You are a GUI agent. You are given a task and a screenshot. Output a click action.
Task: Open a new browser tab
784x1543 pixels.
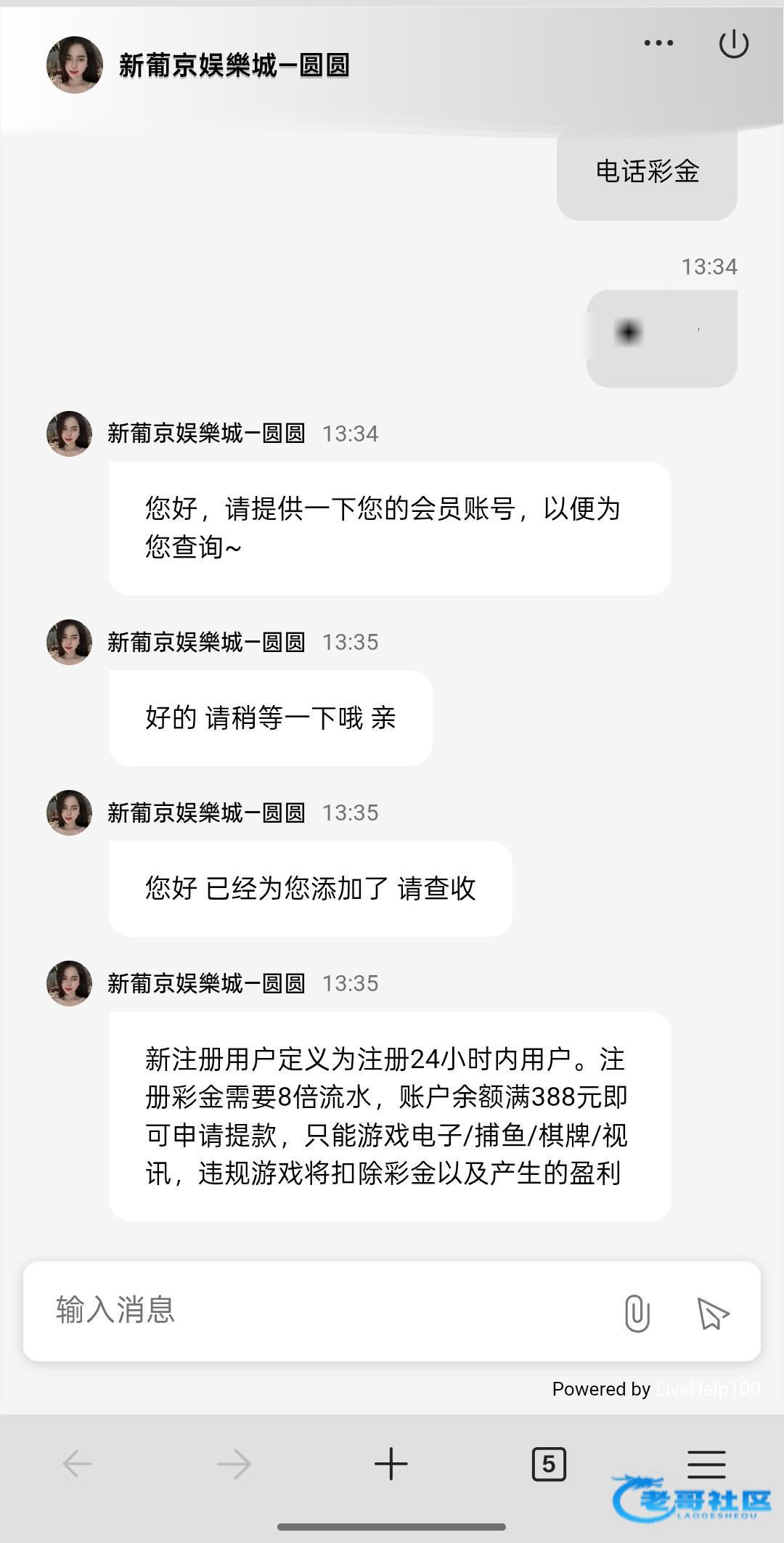[391, 1464]
